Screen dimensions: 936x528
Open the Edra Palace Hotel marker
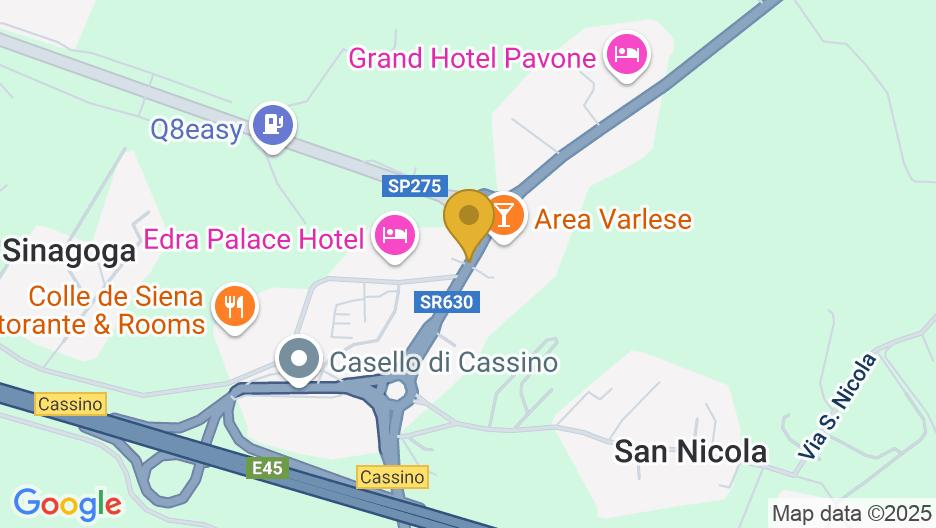tap(395, 235)
